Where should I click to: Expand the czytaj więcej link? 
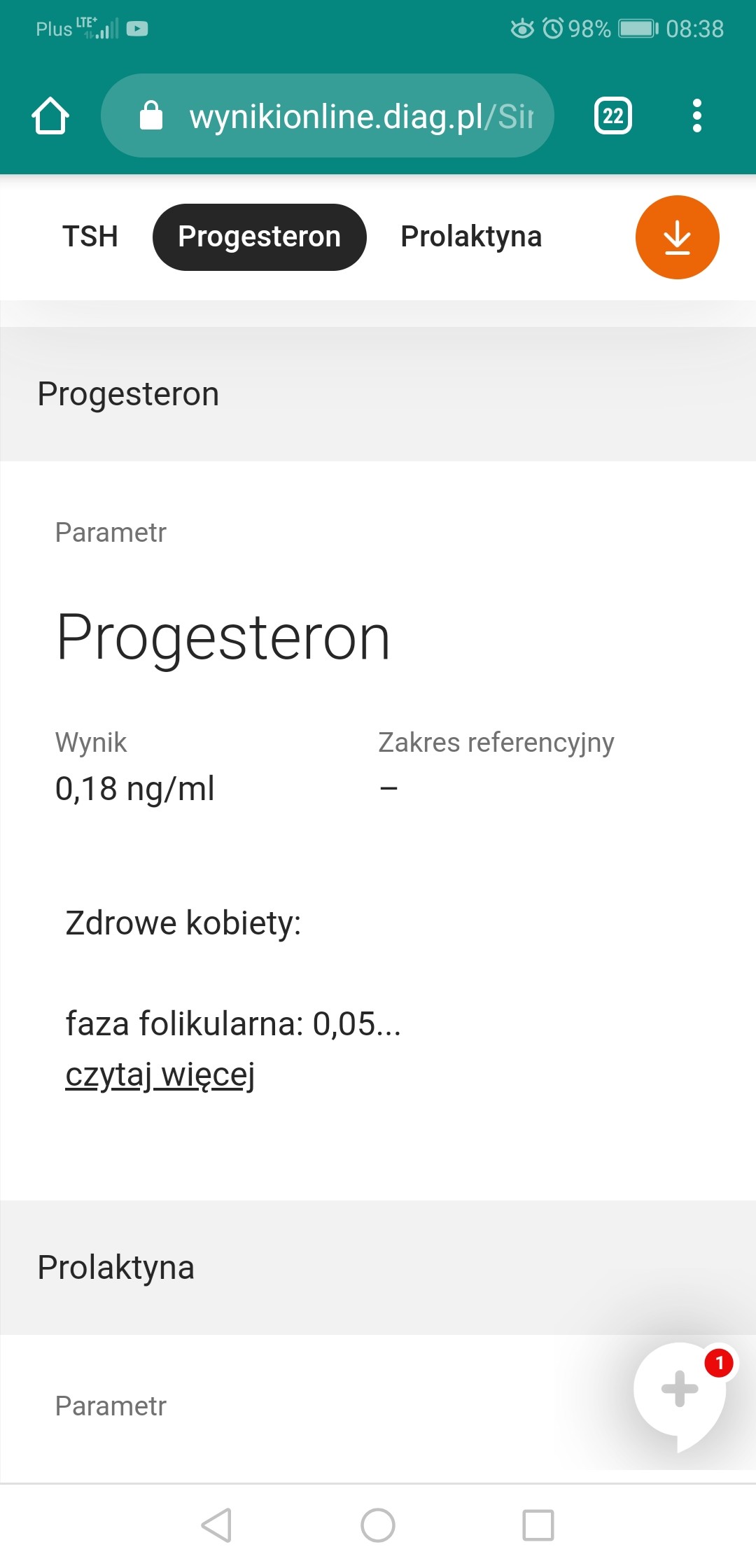(160, 1074)
